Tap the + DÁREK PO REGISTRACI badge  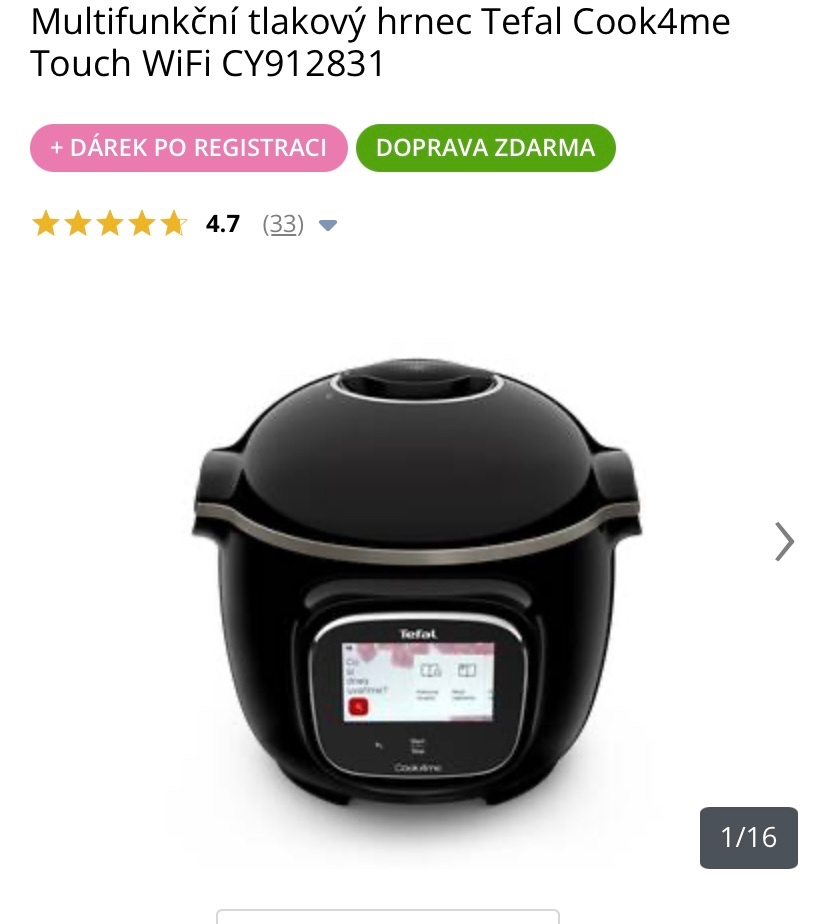point(189,148)
